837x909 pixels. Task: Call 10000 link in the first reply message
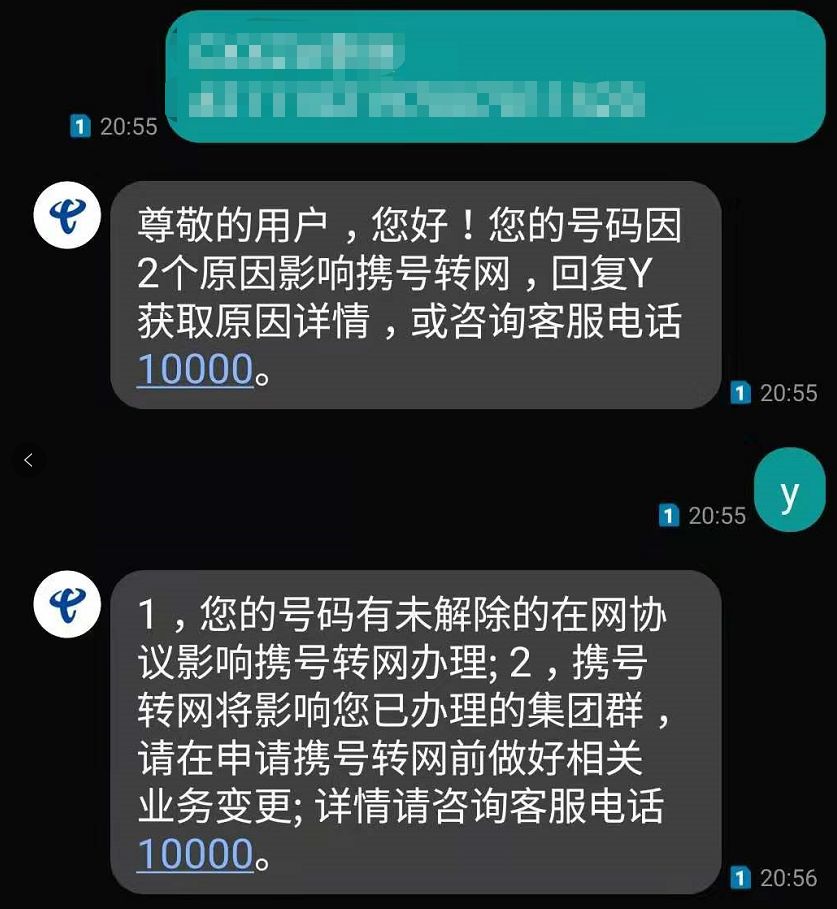click(194, 369)
